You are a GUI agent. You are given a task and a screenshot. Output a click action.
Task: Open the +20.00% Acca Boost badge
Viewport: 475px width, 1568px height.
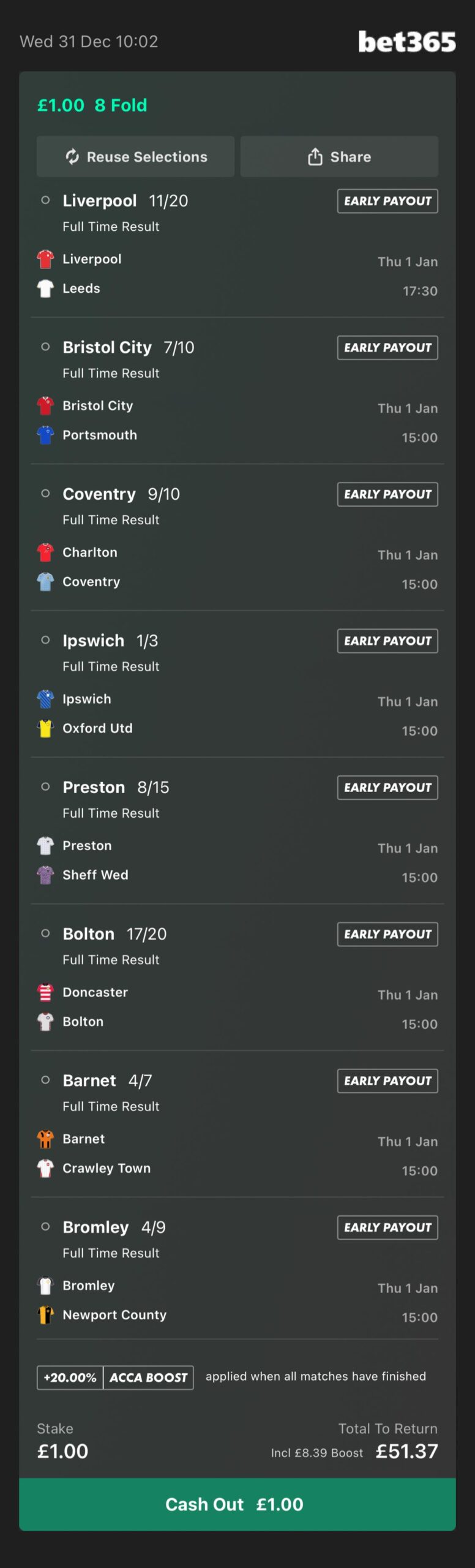(x=115, y=1378)
